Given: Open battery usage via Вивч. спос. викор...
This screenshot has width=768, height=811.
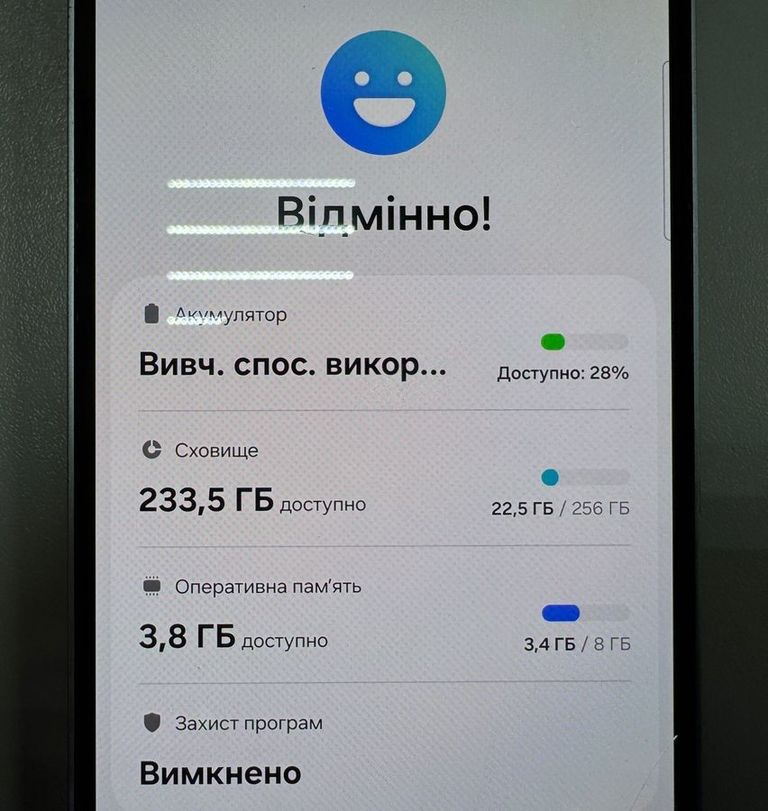Looking at the screenshot, I should [x=290, y=365].
